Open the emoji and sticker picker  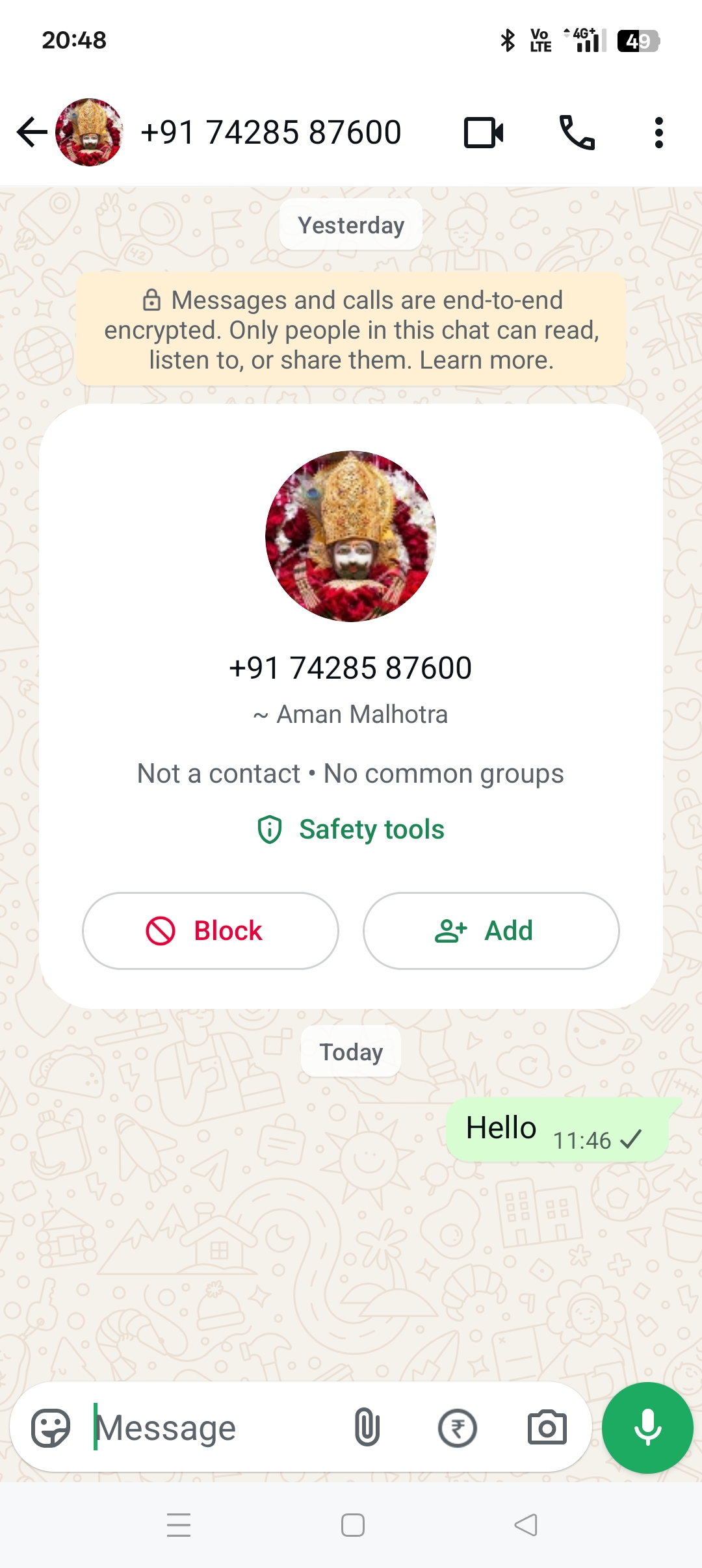pos(51,1428)
